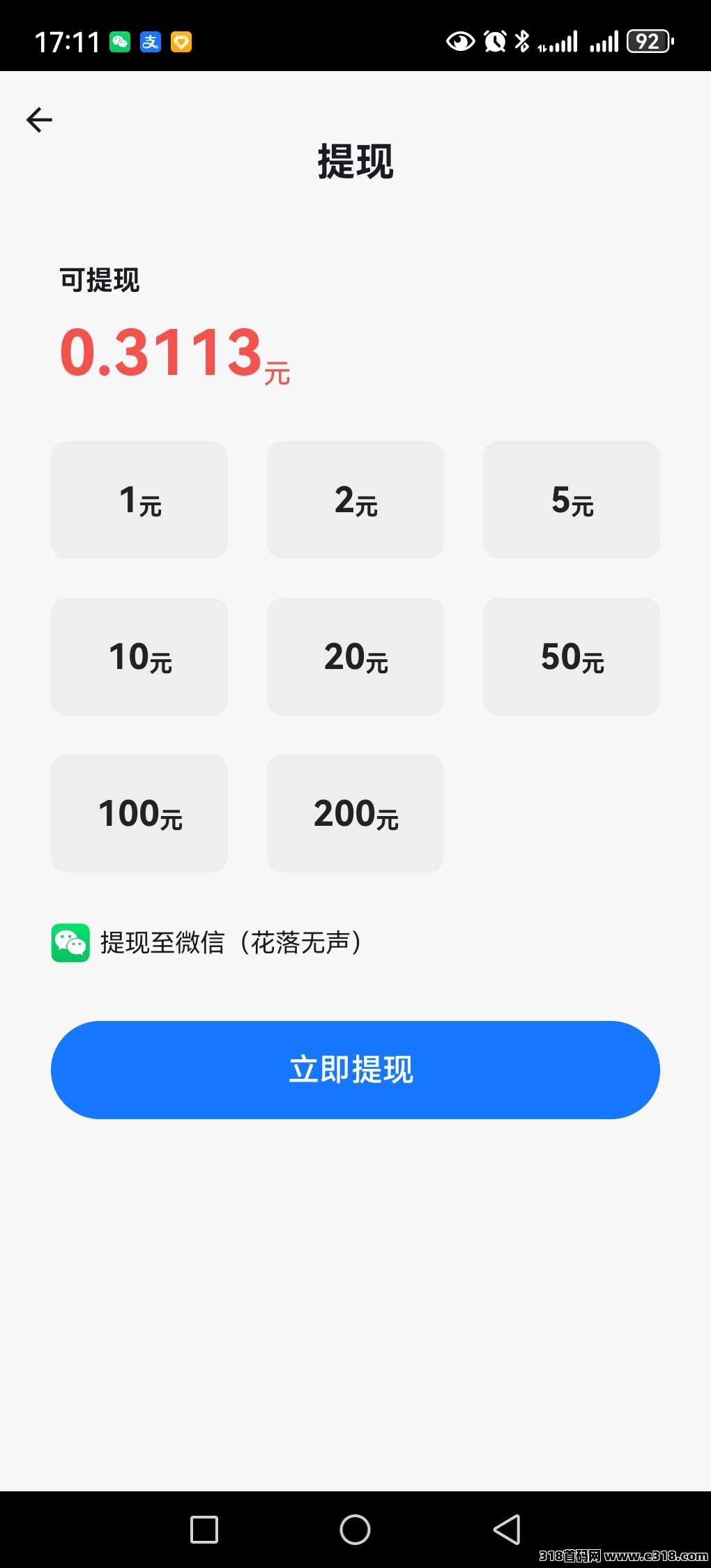Select 10元 as withdrawal amount
This screenshot has height=1568, width=711.
(139, 656)
